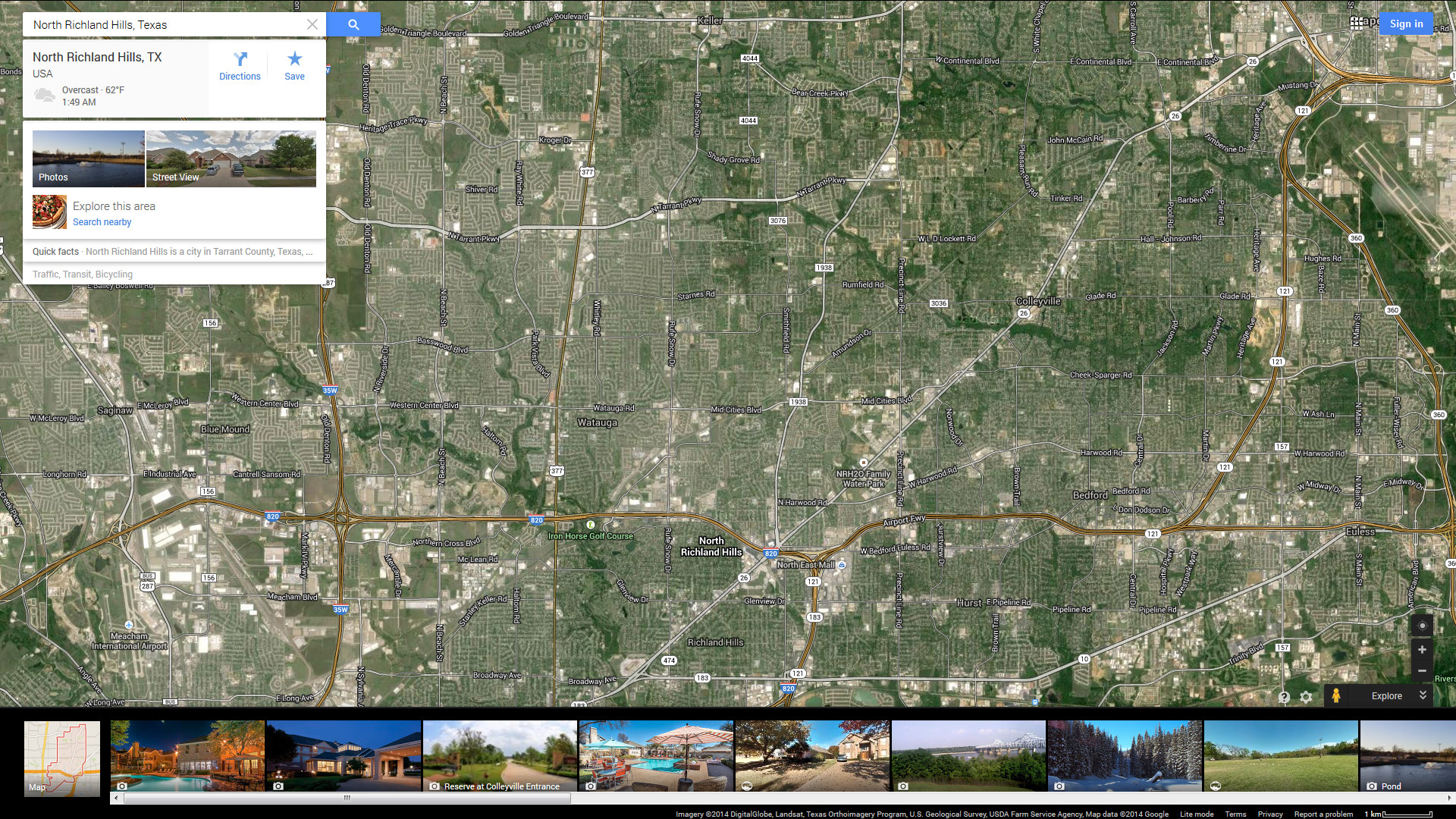Screen dimensions: 1456x819
Task: Open the help question mark
Action: coord(1283,697)
